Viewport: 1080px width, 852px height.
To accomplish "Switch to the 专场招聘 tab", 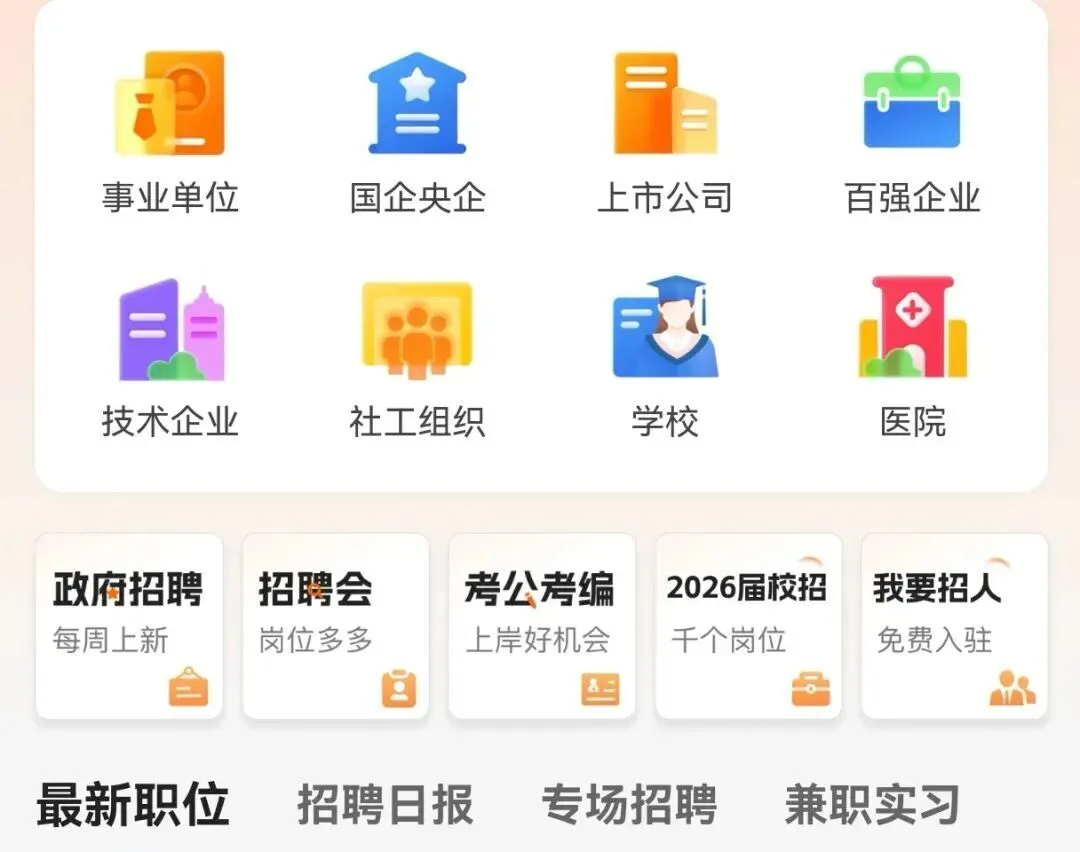I will click(x=629, y=805).
